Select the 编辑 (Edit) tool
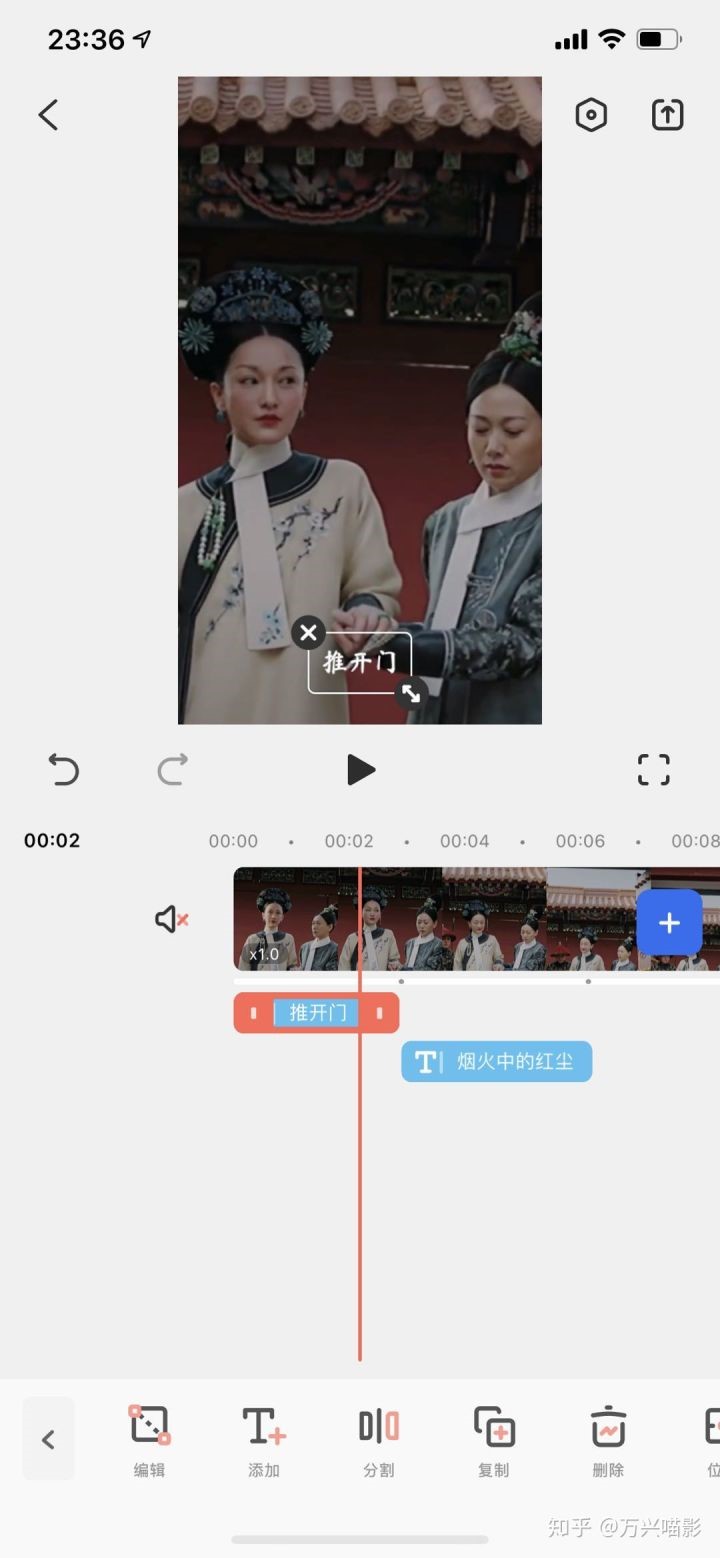Screen dimensions: 720x1558 (148, 1440)
